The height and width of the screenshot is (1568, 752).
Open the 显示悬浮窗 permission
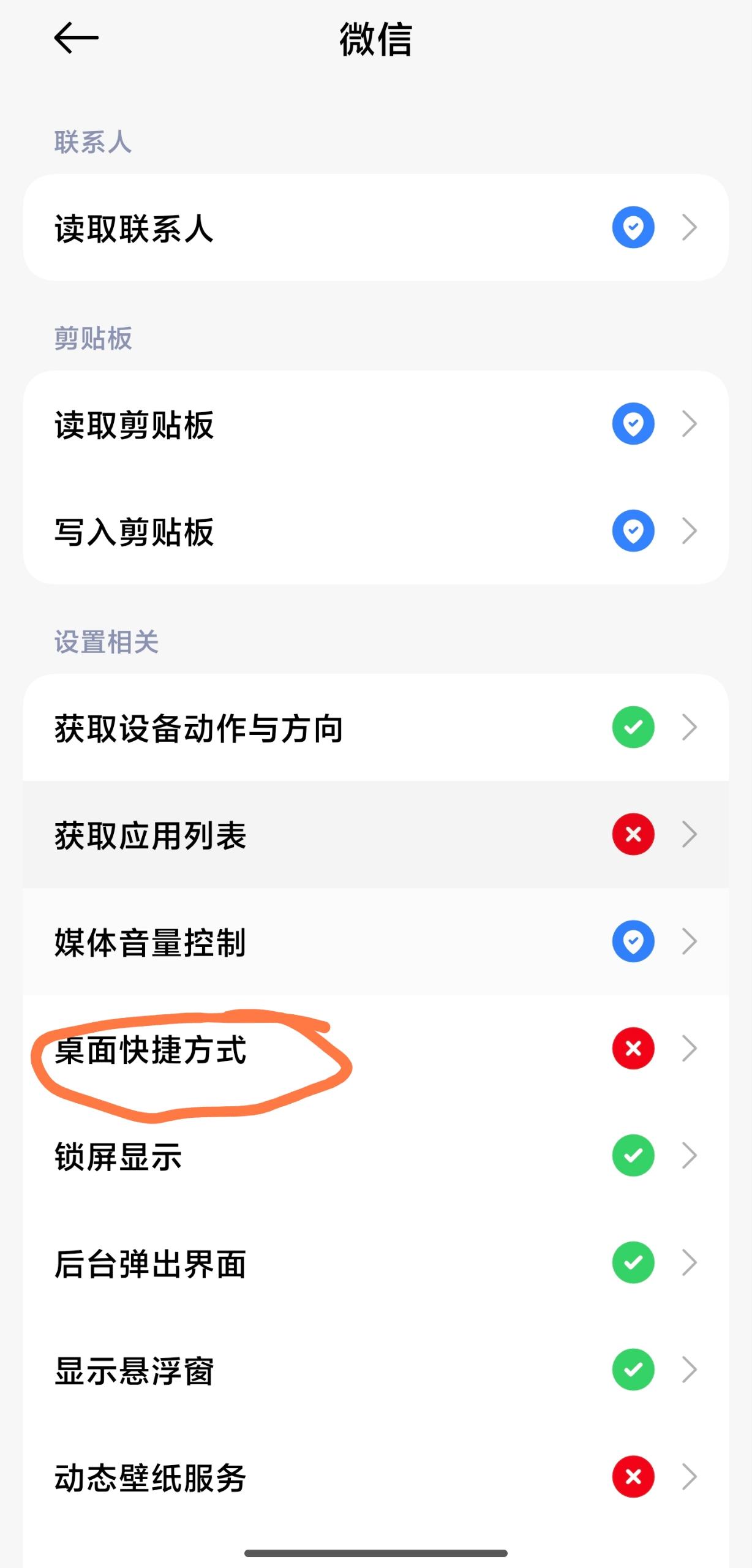[x=375, y=1370]
